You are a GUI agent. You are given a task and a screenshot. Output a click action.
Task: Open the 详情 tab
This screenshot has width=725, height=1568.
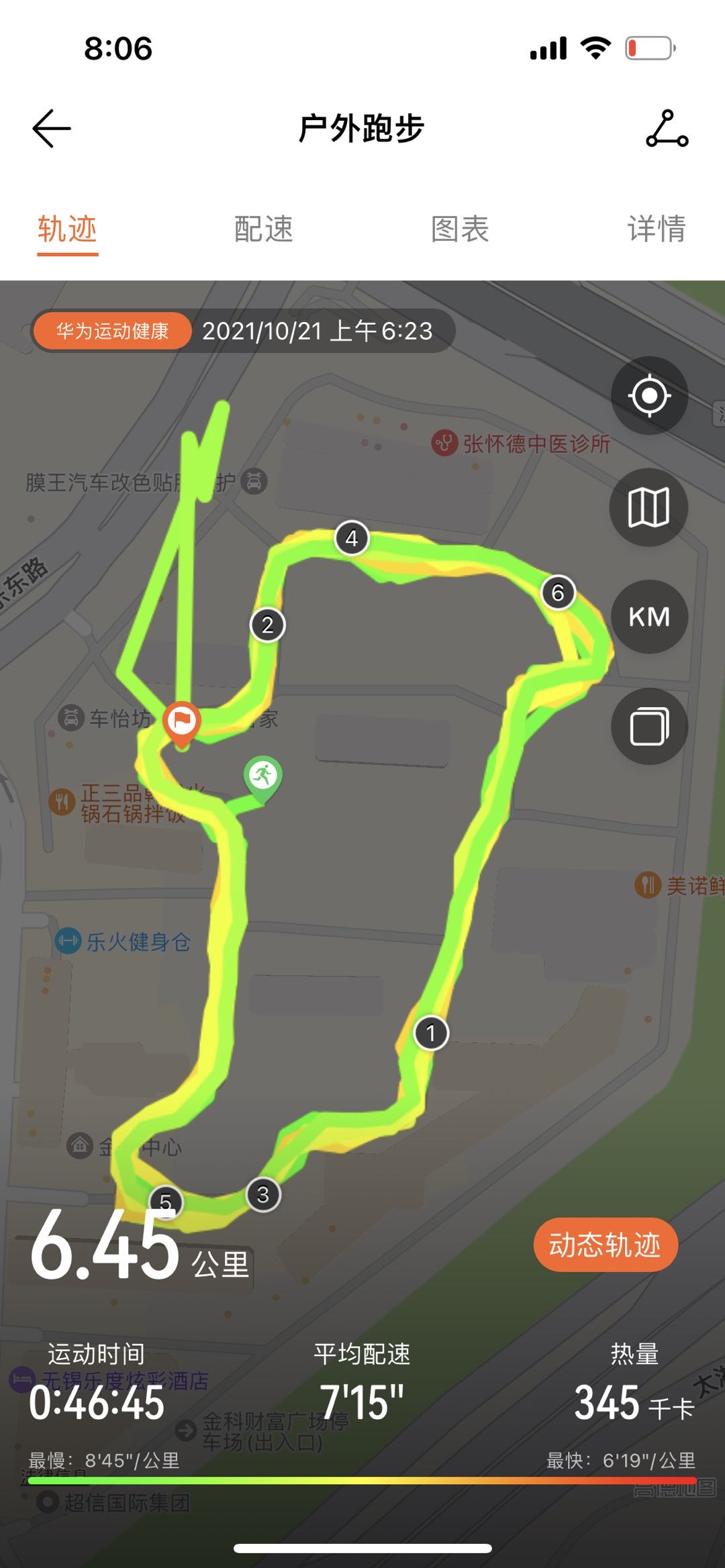(x=656, y=229)
